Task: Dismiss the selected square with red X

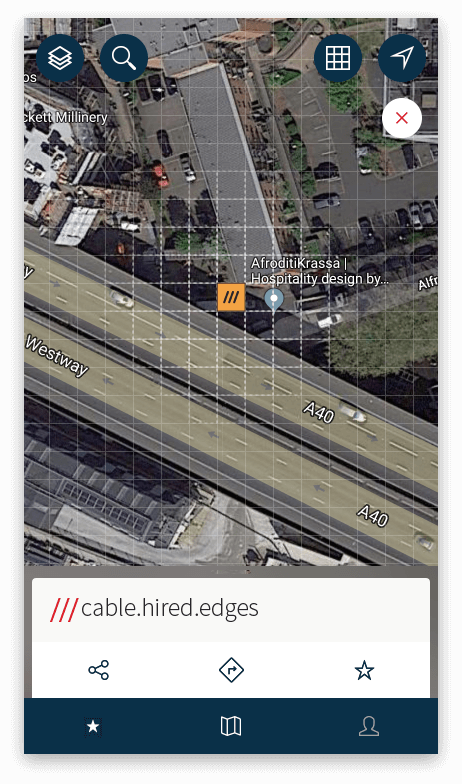Action: click(402, 118)
